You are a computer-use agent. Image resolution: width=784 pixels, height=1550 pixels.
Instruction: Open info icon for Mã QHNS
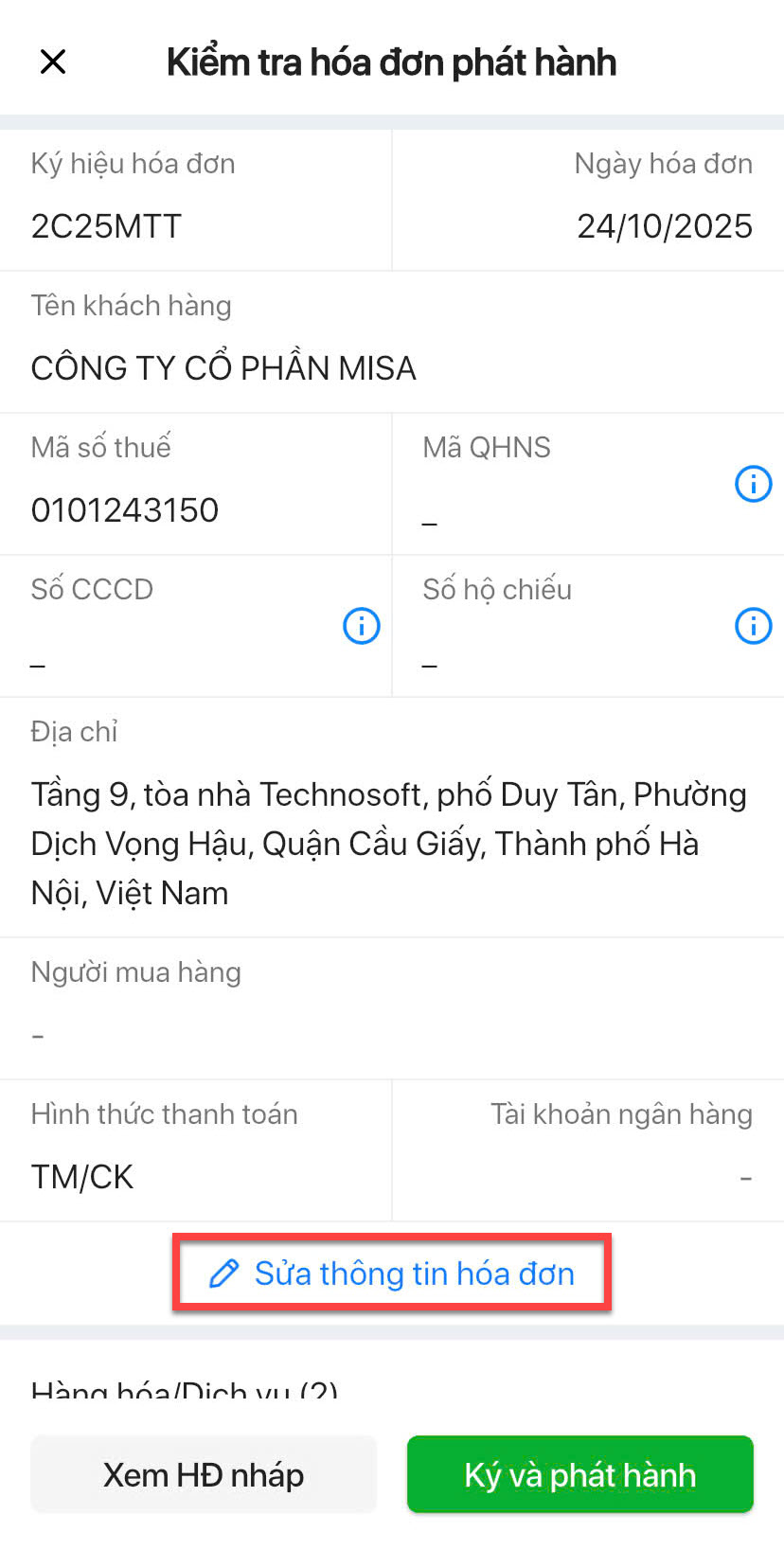(x=753, y=484)
